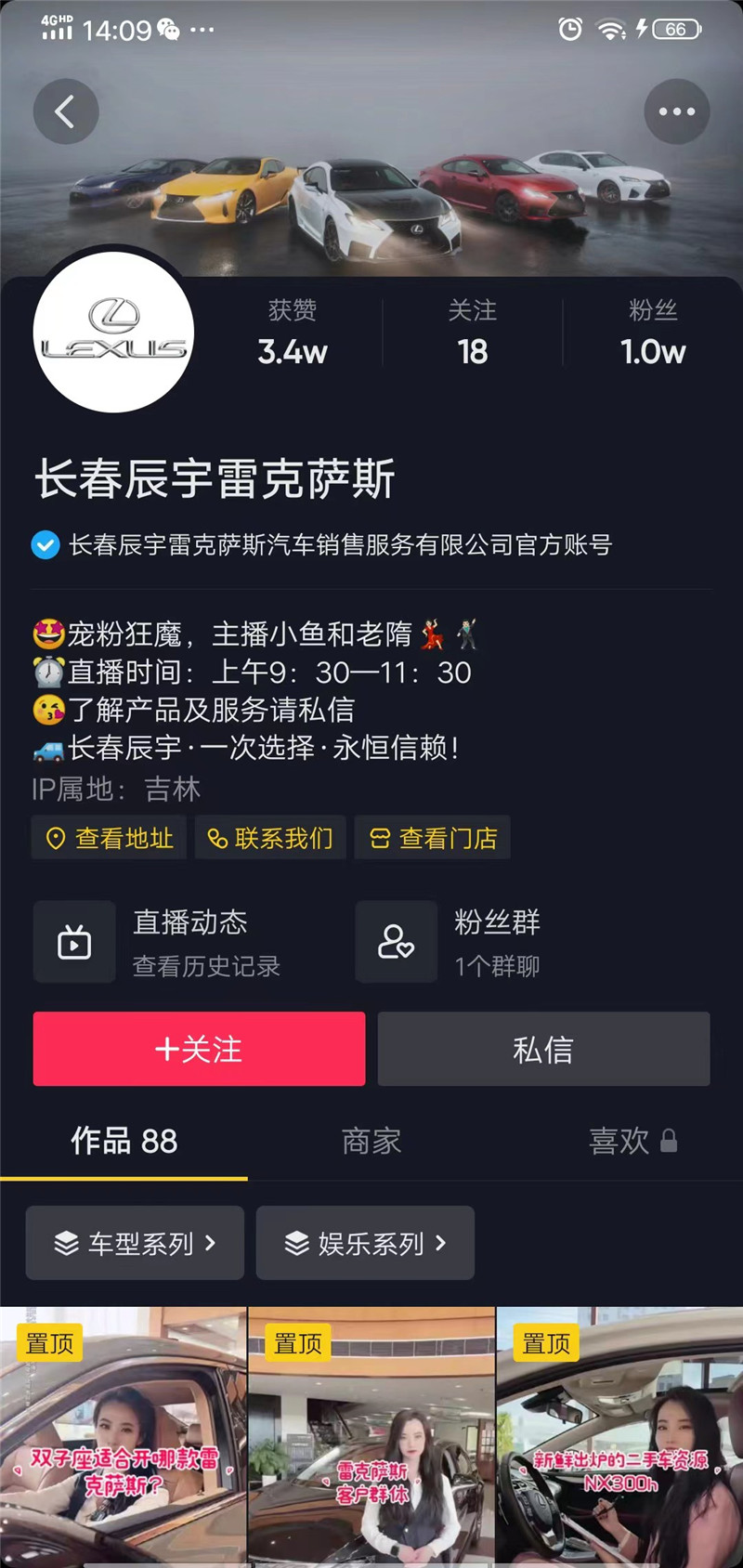View the 关注 following list
743x1568 pixels.
(x=472, y=333)
